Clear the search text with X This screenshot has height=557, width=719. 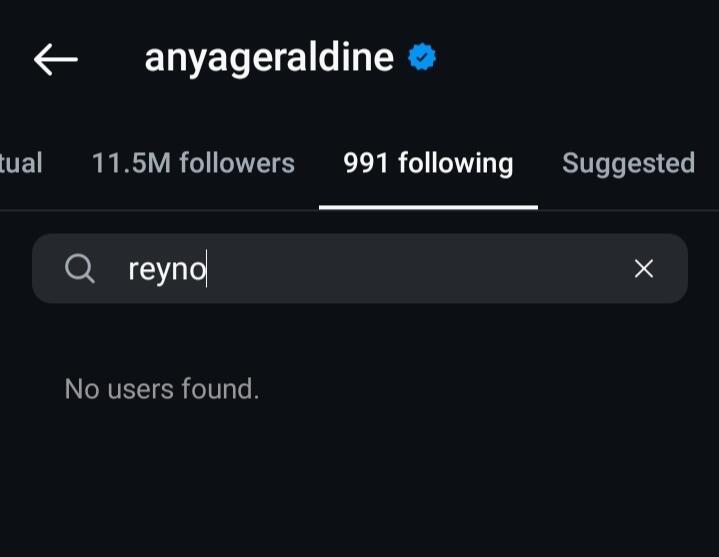[644, 269]
